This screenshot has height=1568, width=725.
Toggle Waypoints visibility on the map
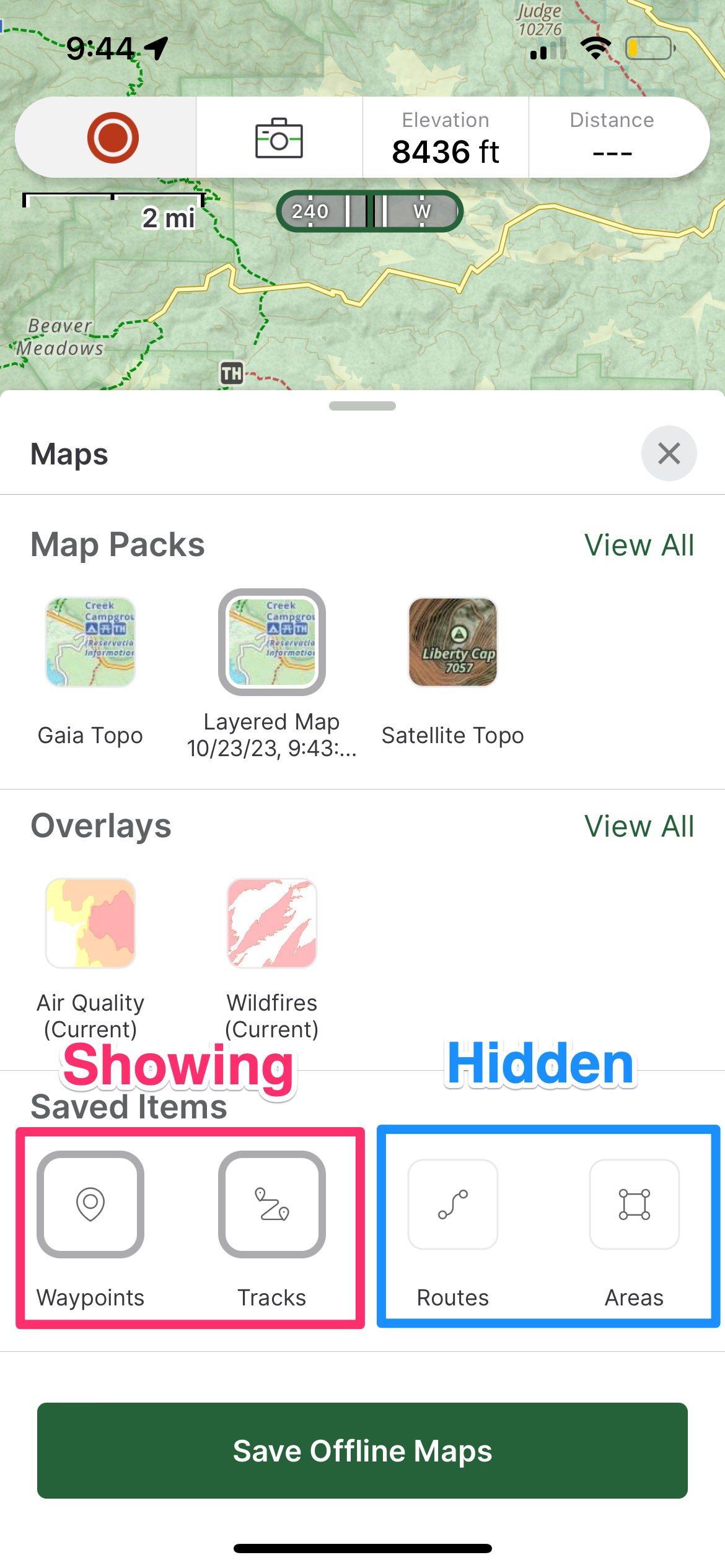pos(90,1204)
